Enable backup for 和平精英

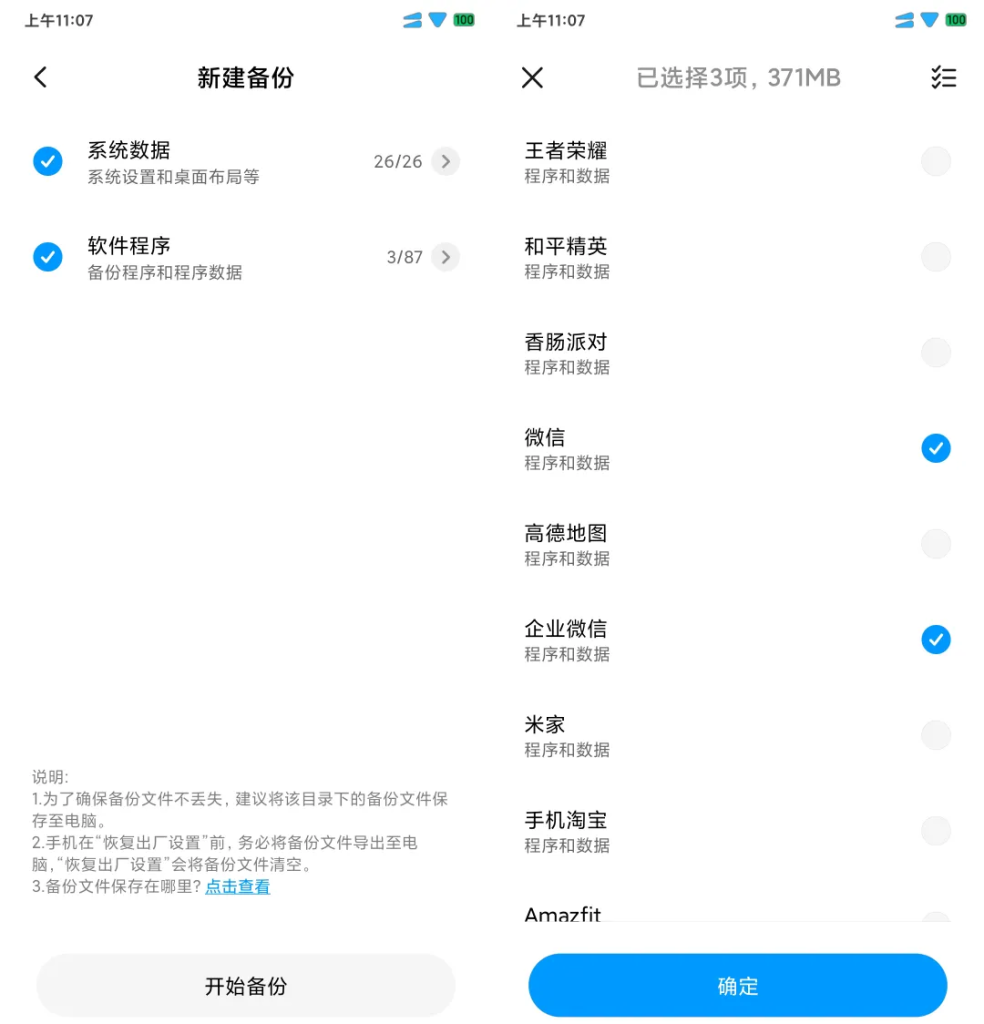coord(936,257)
